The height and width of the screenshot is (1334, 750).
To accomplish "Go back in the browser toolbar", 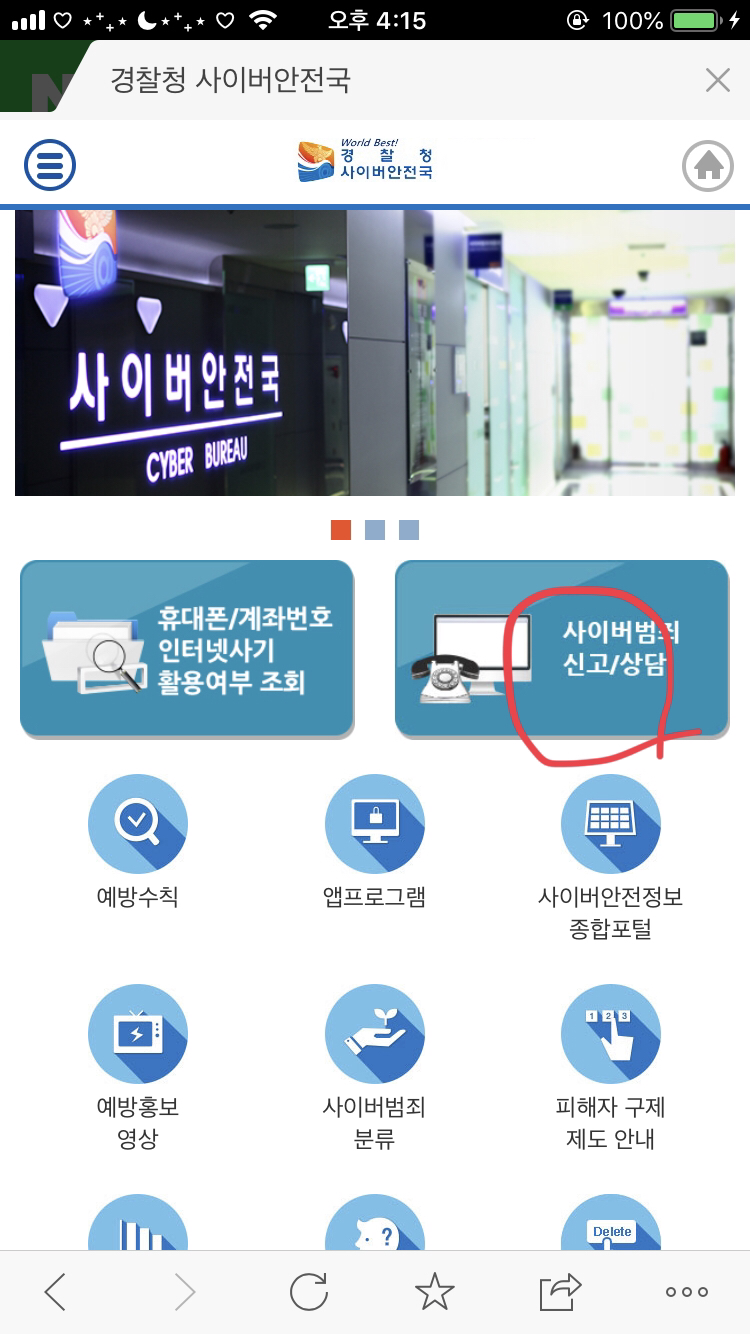I will 56,1292.
